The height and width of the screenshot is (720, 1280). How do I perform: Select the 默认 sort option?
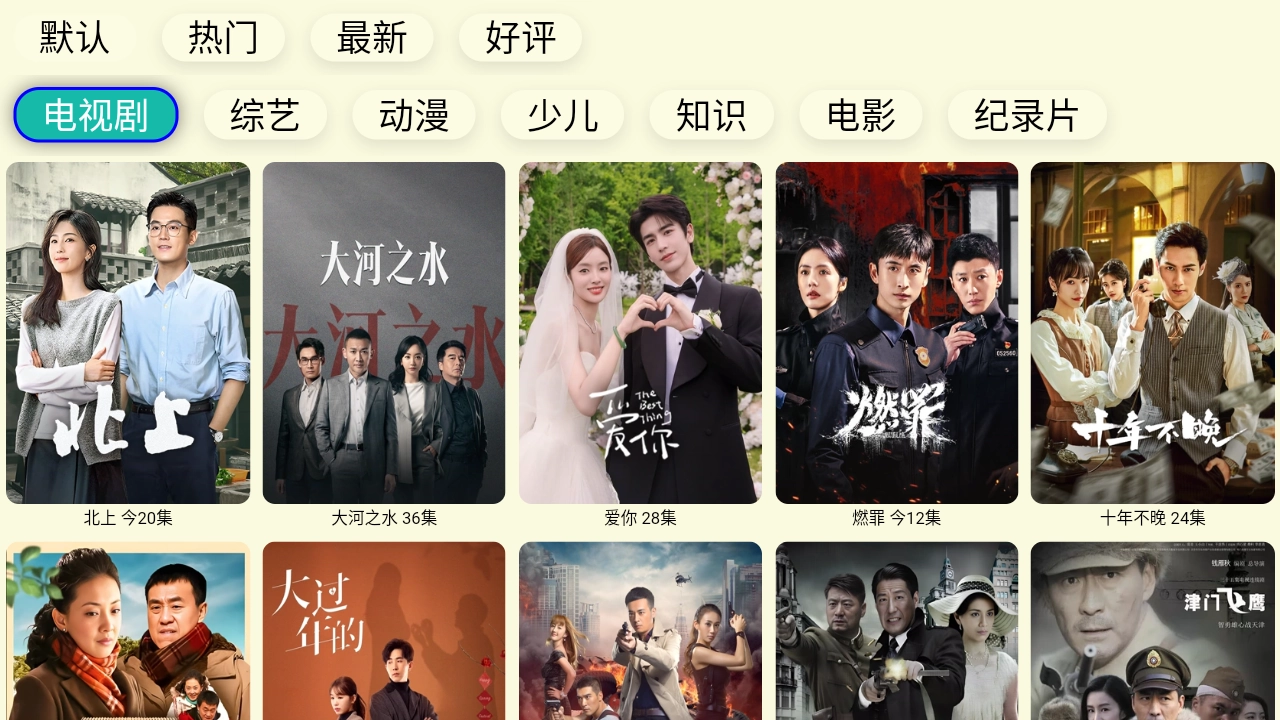pyautogui.click(x=74, y=38)
